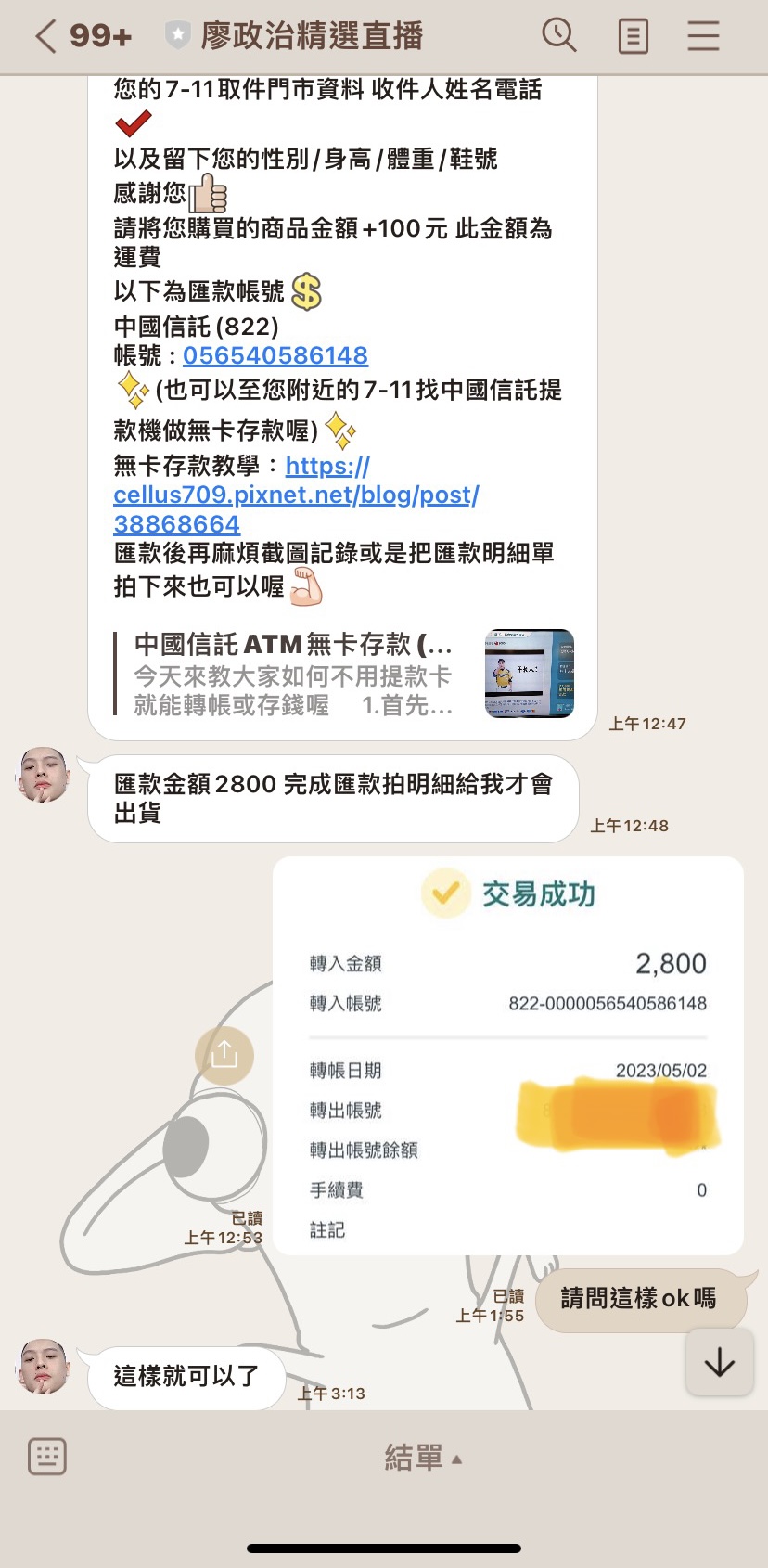This screenshot has width=768, height=1568.
Task: View the 交易成功 receipt image
Action: [x=507, y=1055]
